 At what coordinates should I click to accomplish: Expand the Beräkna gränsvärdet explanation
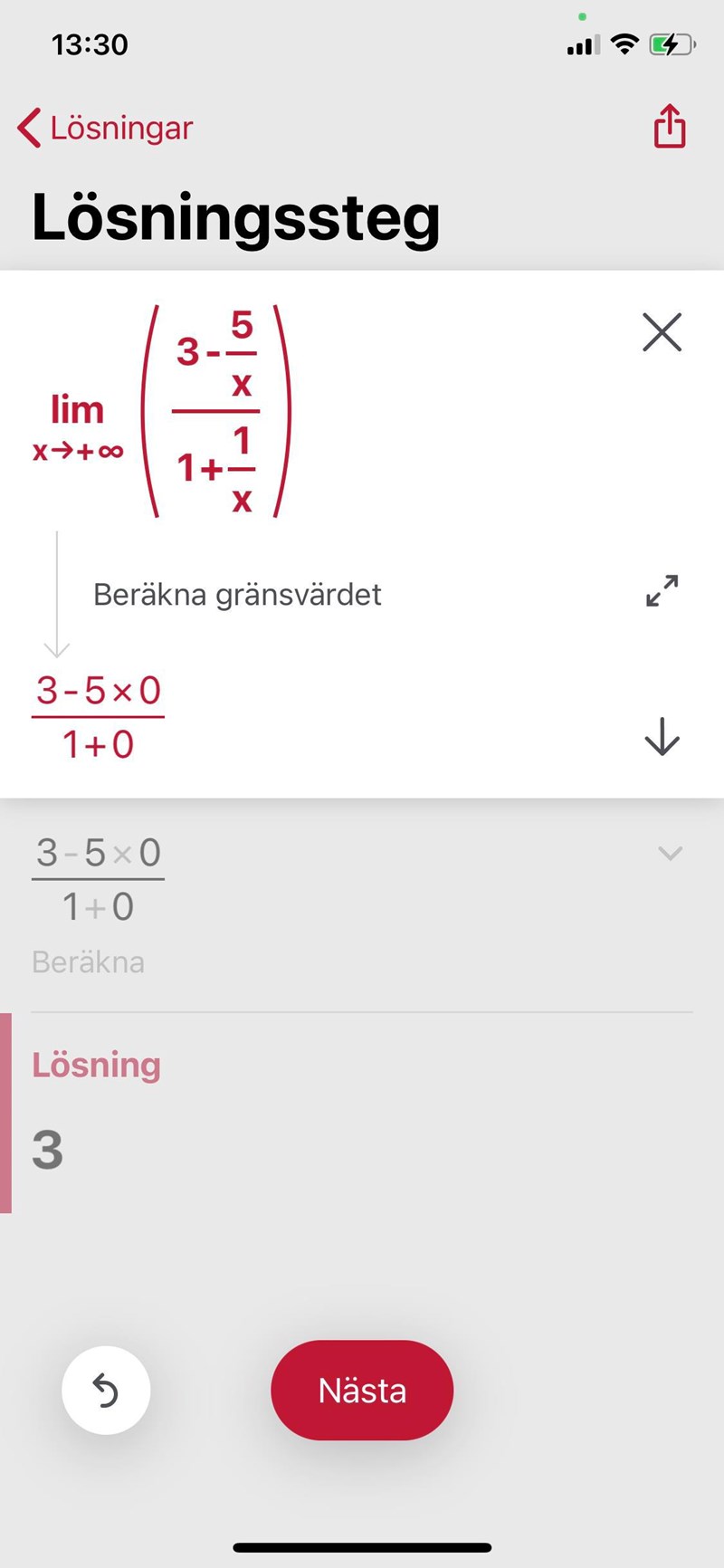point(662,590)
